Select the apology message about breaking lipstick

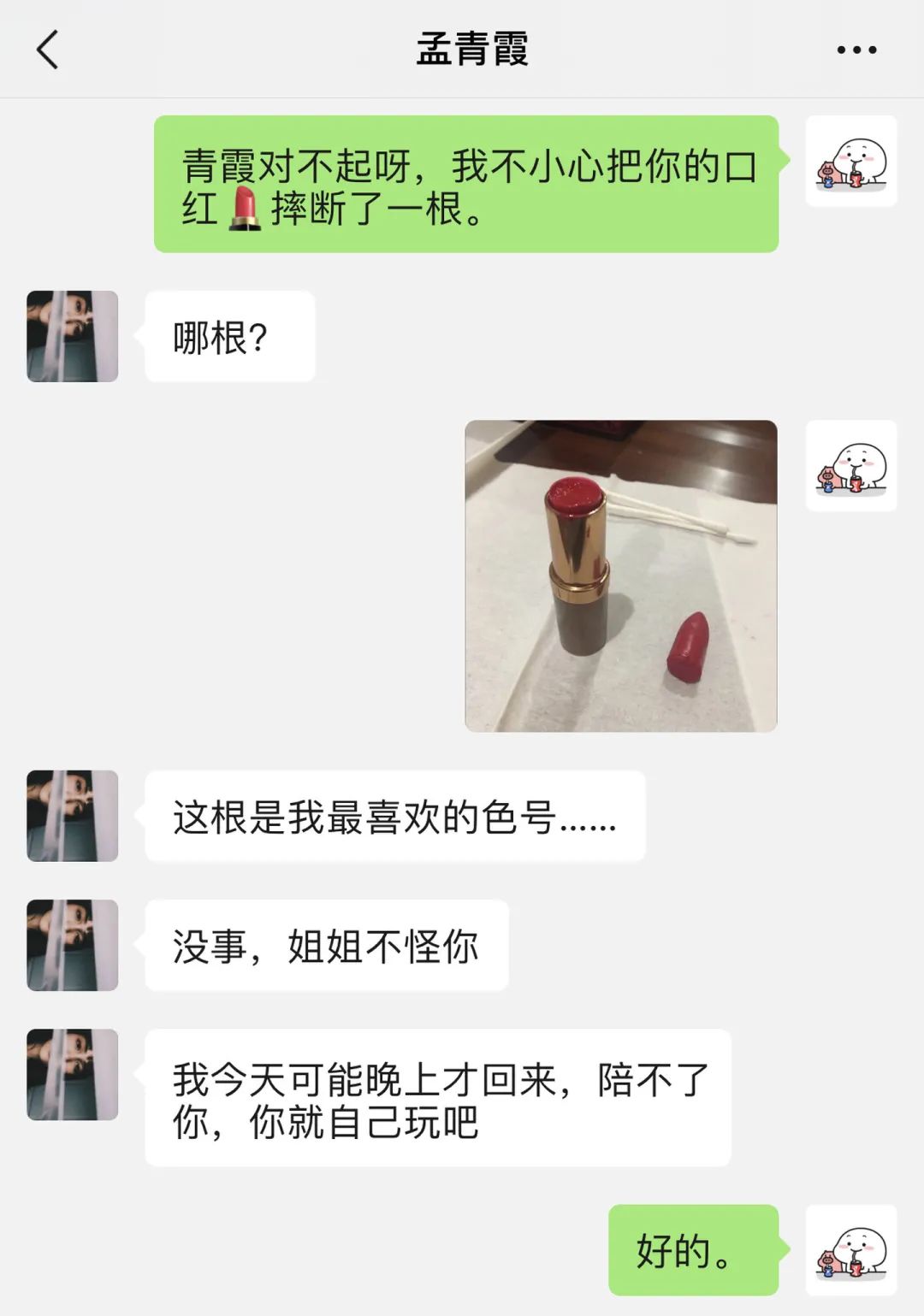471,188
